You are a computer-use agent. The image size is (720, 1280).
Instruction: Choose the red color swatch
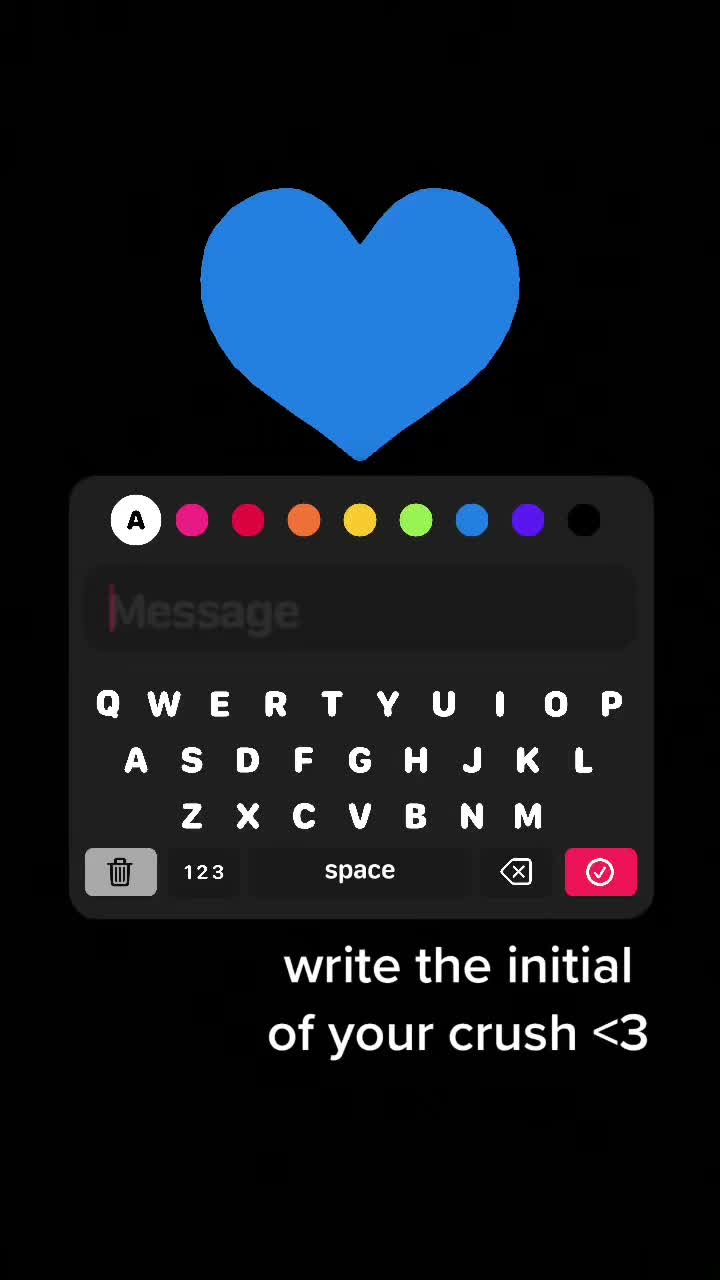[248, 520]
